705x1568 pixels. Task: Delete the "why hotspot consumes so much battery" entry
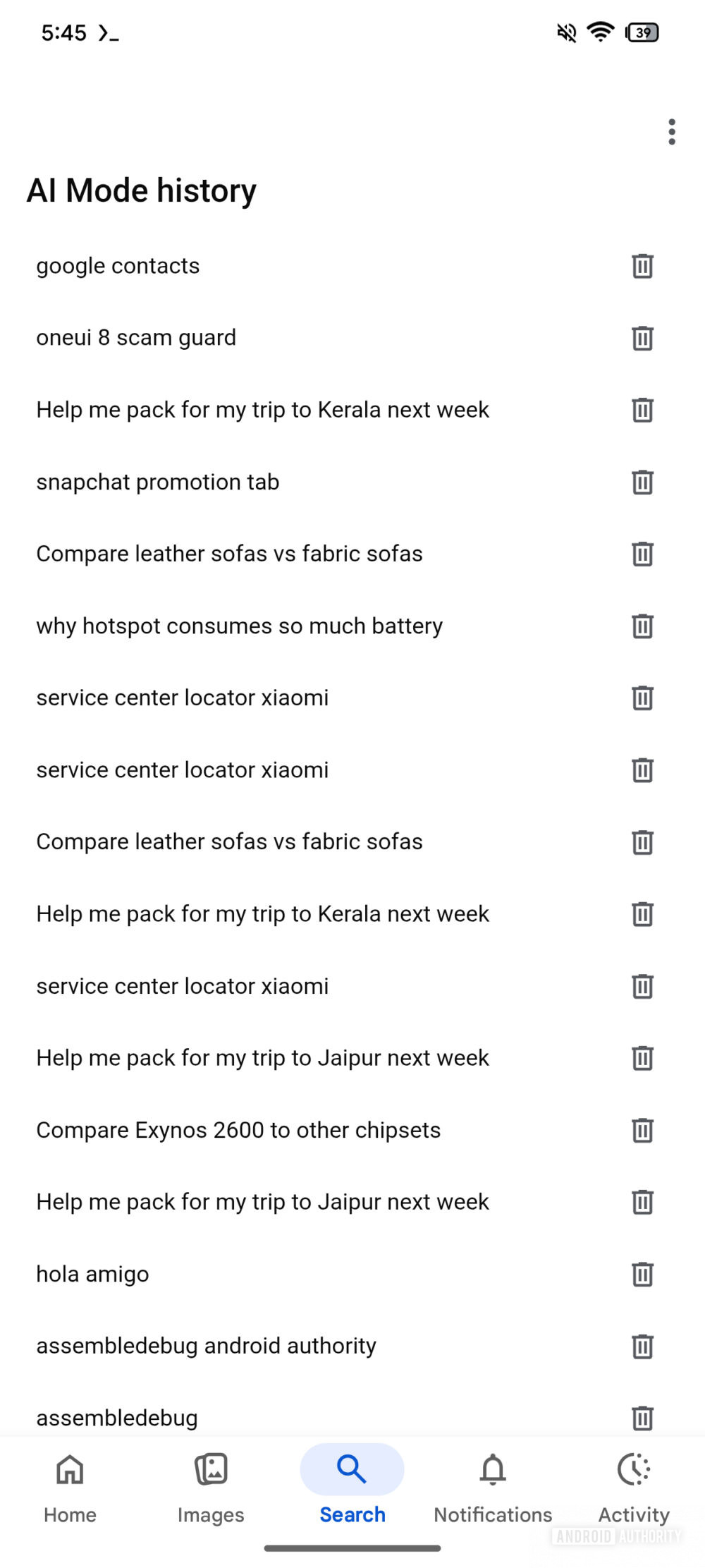[642, 626]
